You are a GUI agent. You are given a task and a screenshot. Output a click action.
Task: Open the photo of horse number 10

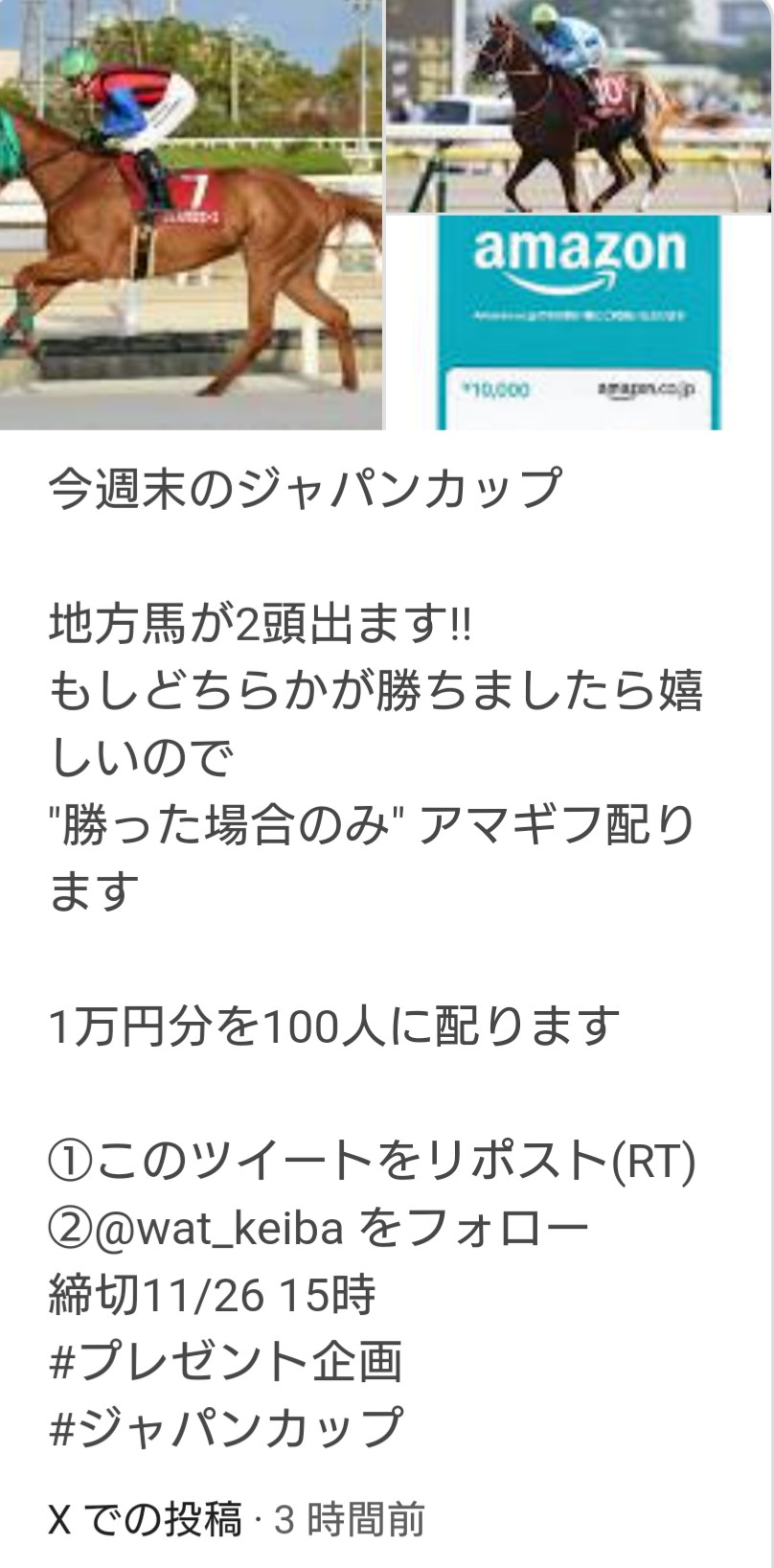coord(580,105)
